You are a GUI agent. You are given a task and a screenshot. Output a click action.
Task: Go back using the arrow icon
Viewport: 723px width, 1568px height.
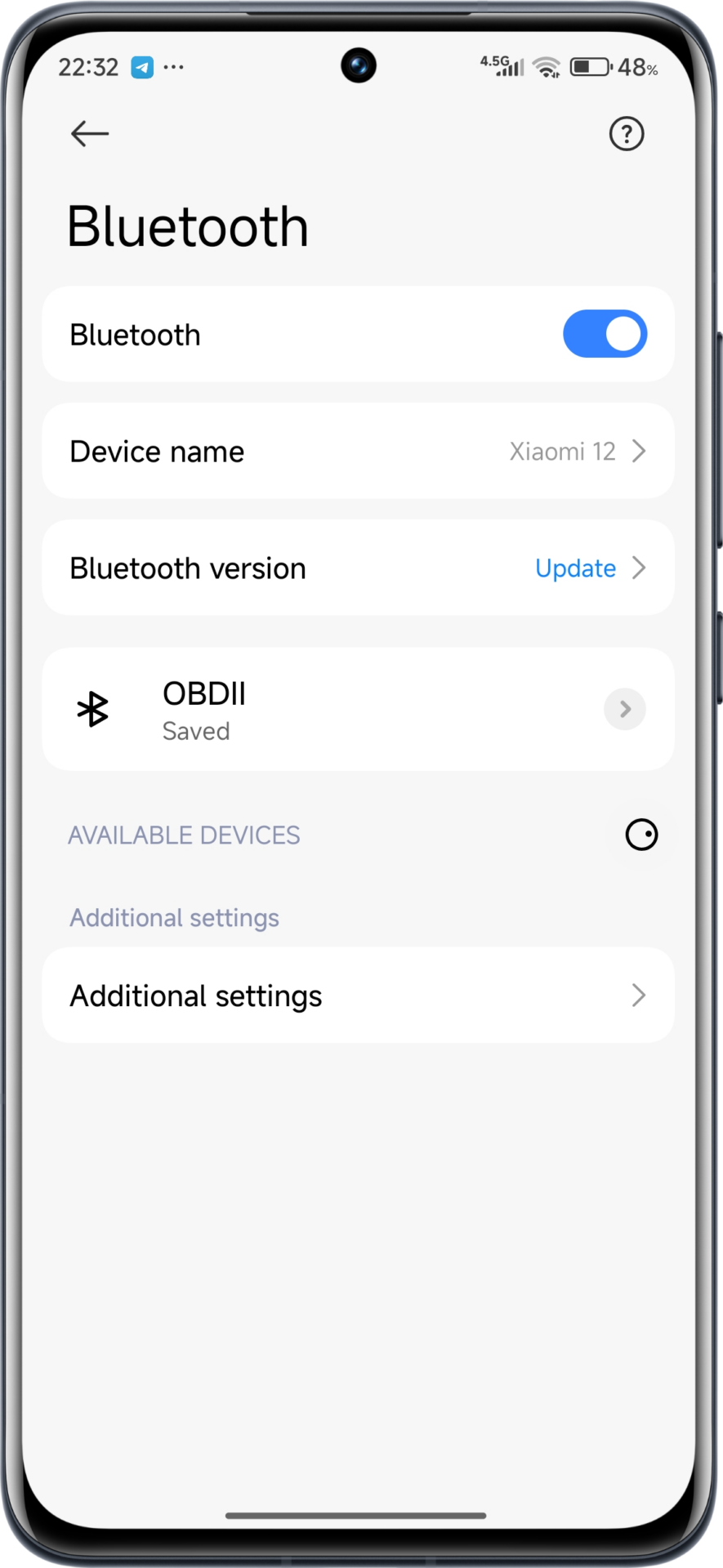(x=90, y=133)
